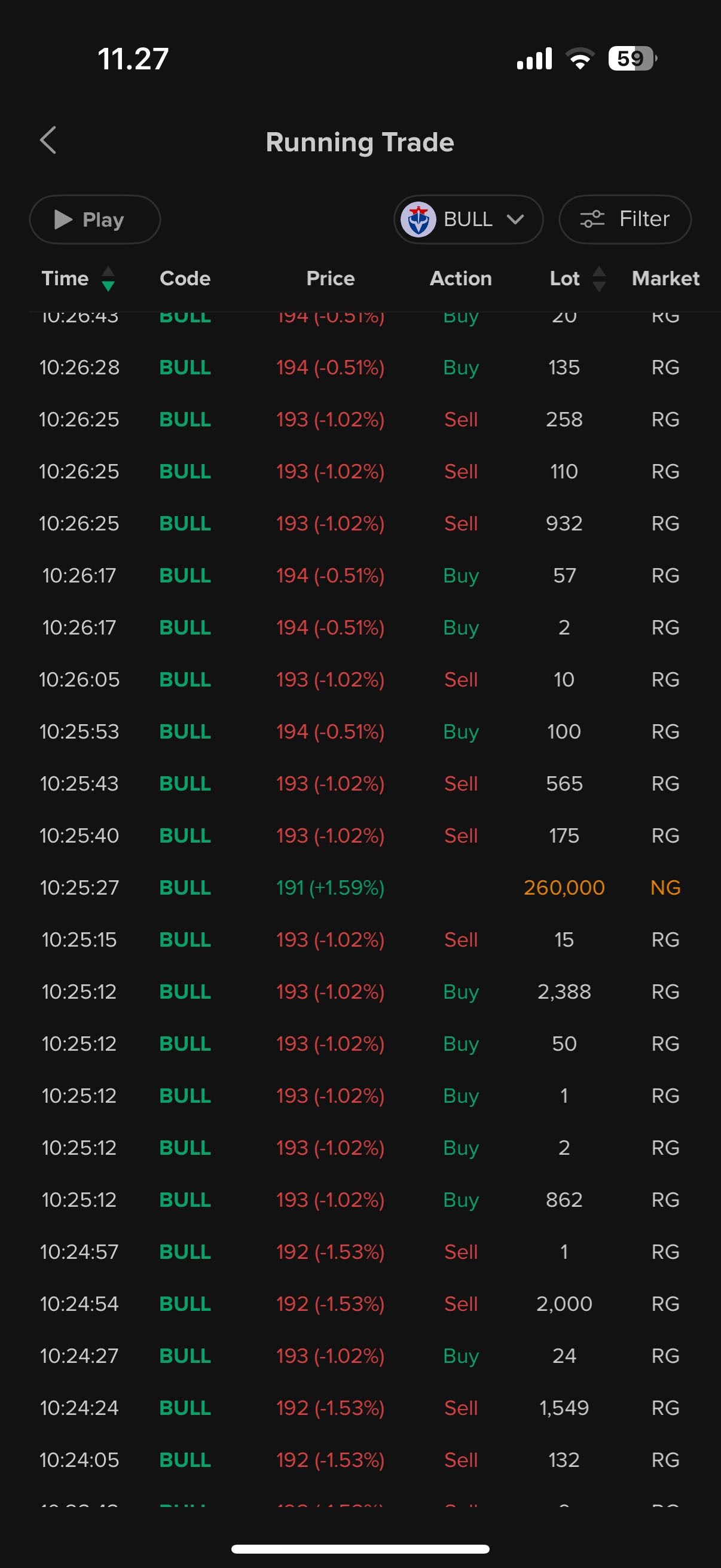
Task: Sort trades by the Lot column
Action: 577,279
